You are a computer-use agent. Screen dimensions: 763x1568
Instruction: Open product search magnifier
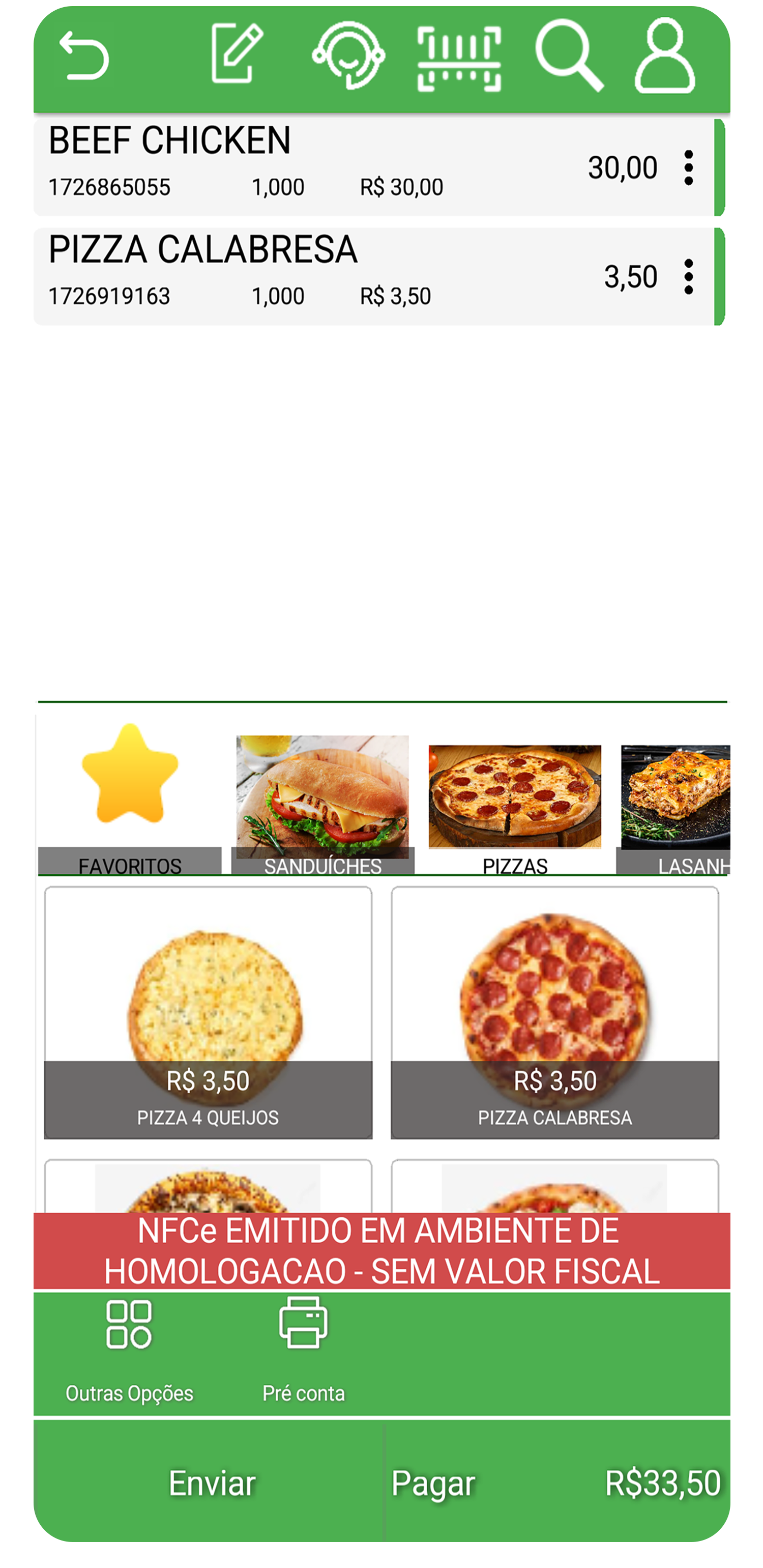point(568,55)
